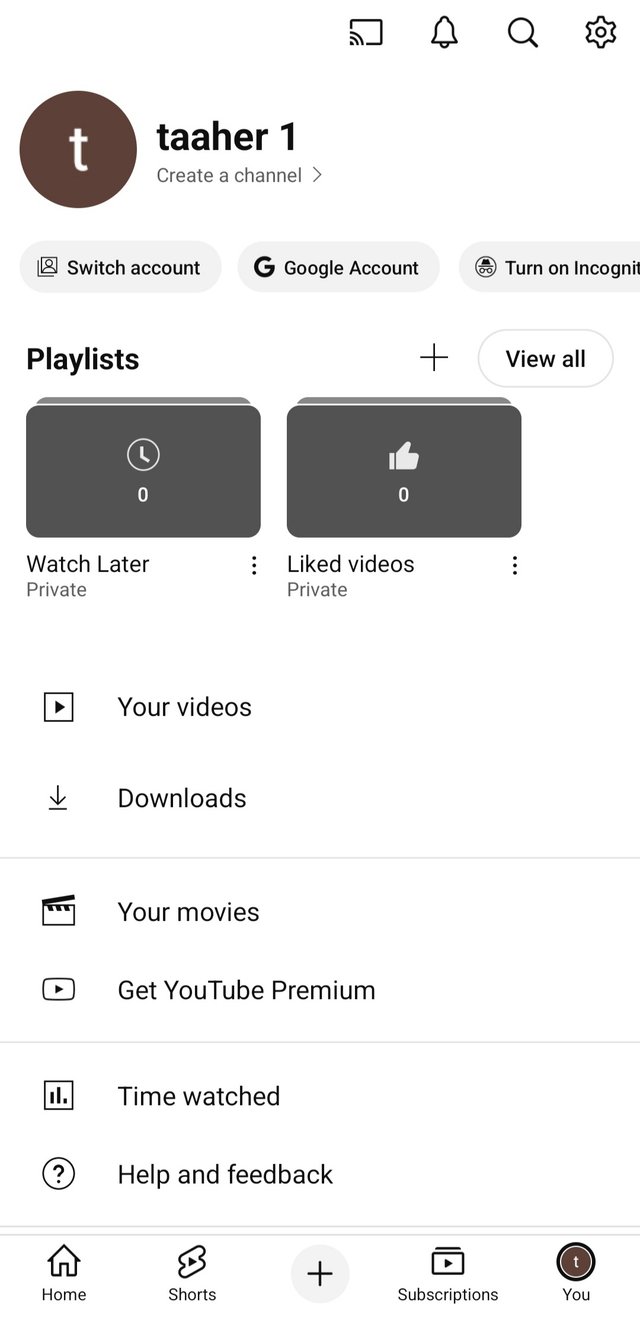Open more options for Liked videos
This screenshot has width=640, height=1319.
click(515, 566)
